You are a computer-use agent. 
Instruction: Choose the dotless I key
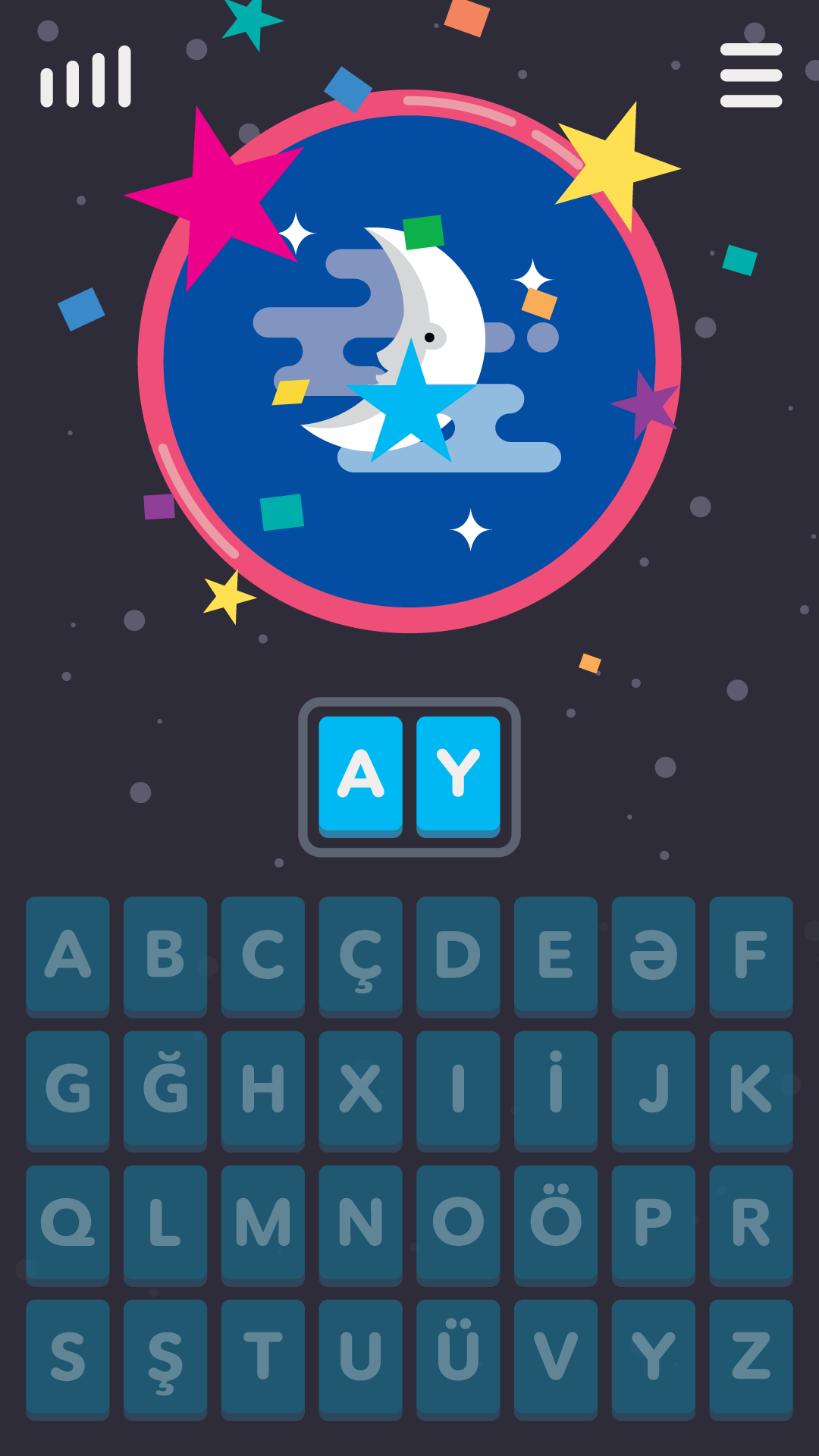tap(458, 1089)
